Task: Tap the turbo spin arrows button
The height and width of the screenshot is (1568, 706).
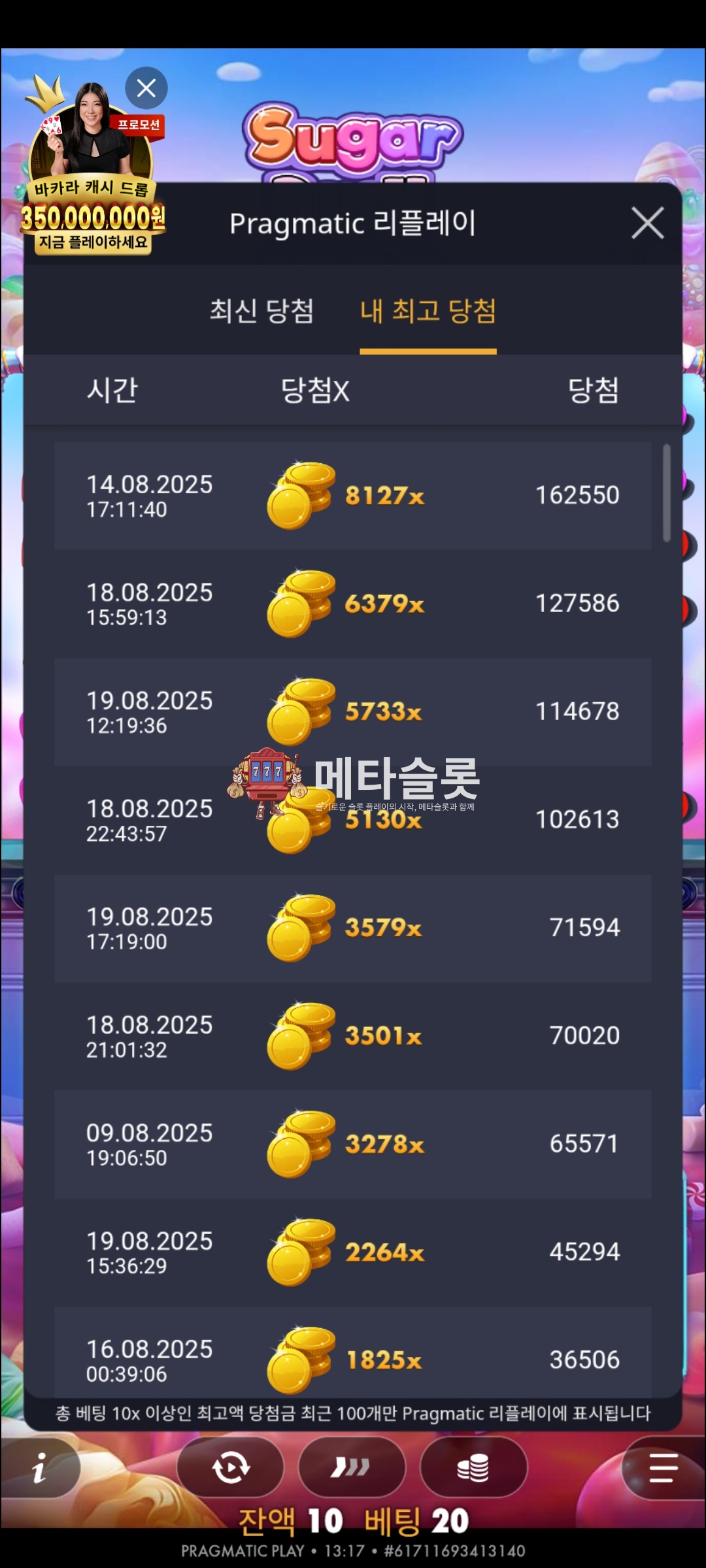Action: point(351,1468)
